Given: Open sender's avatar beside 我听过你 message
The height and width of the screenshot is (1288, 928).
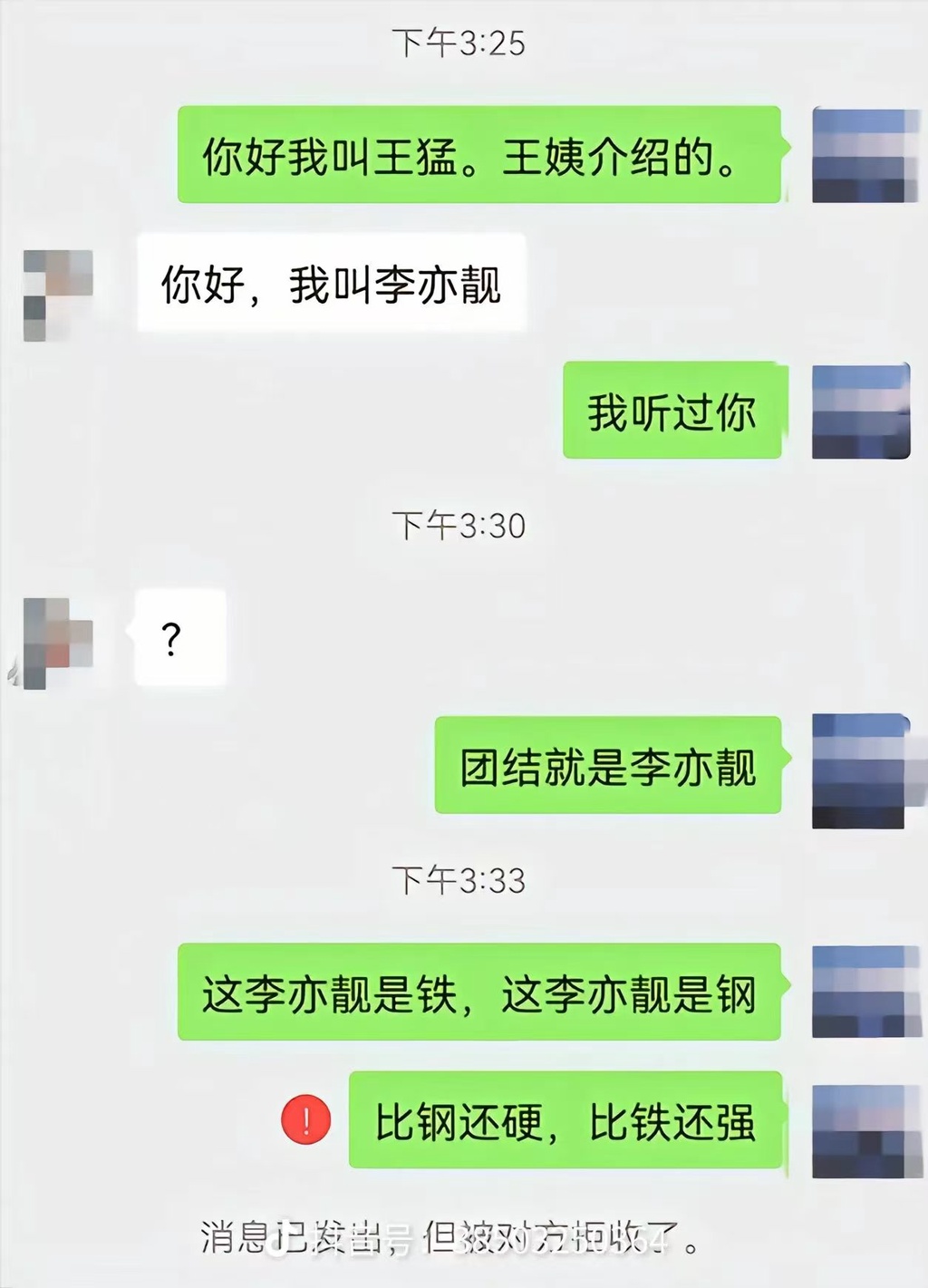Looking at the screenshot, I should click(860, 412).
